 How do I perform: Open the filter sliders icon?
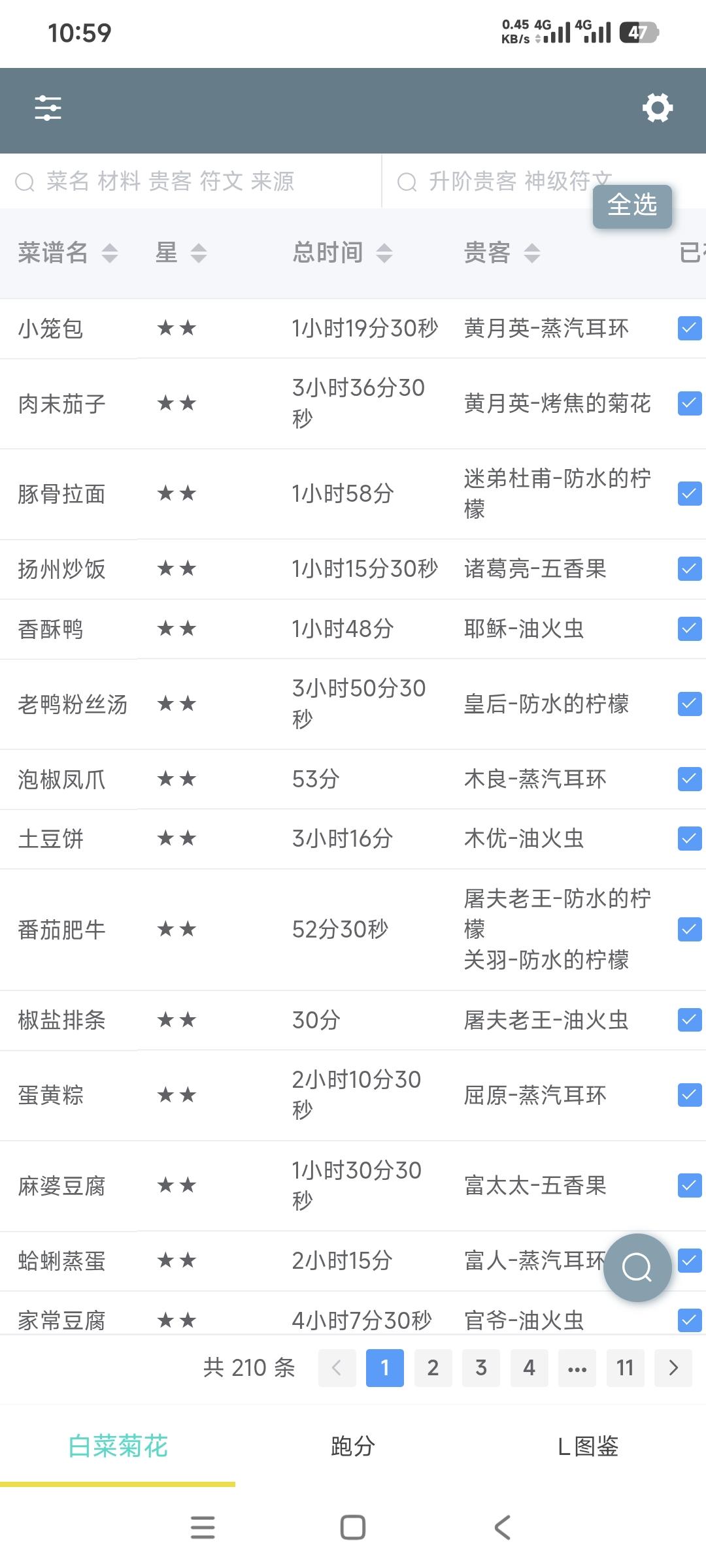coord(48,108)
